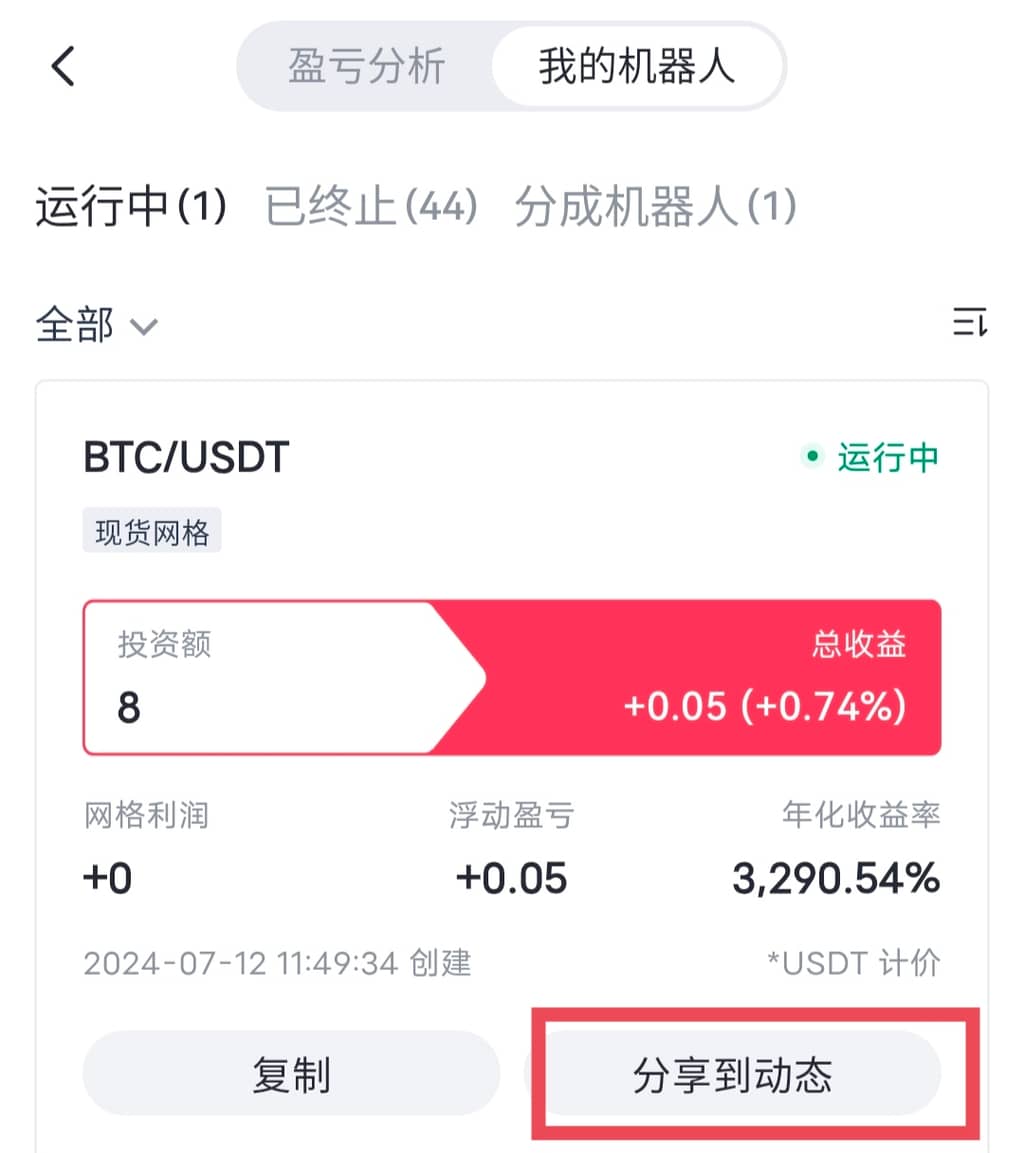Open the BTC/USDT grid bot card

(x=187, y=458)
